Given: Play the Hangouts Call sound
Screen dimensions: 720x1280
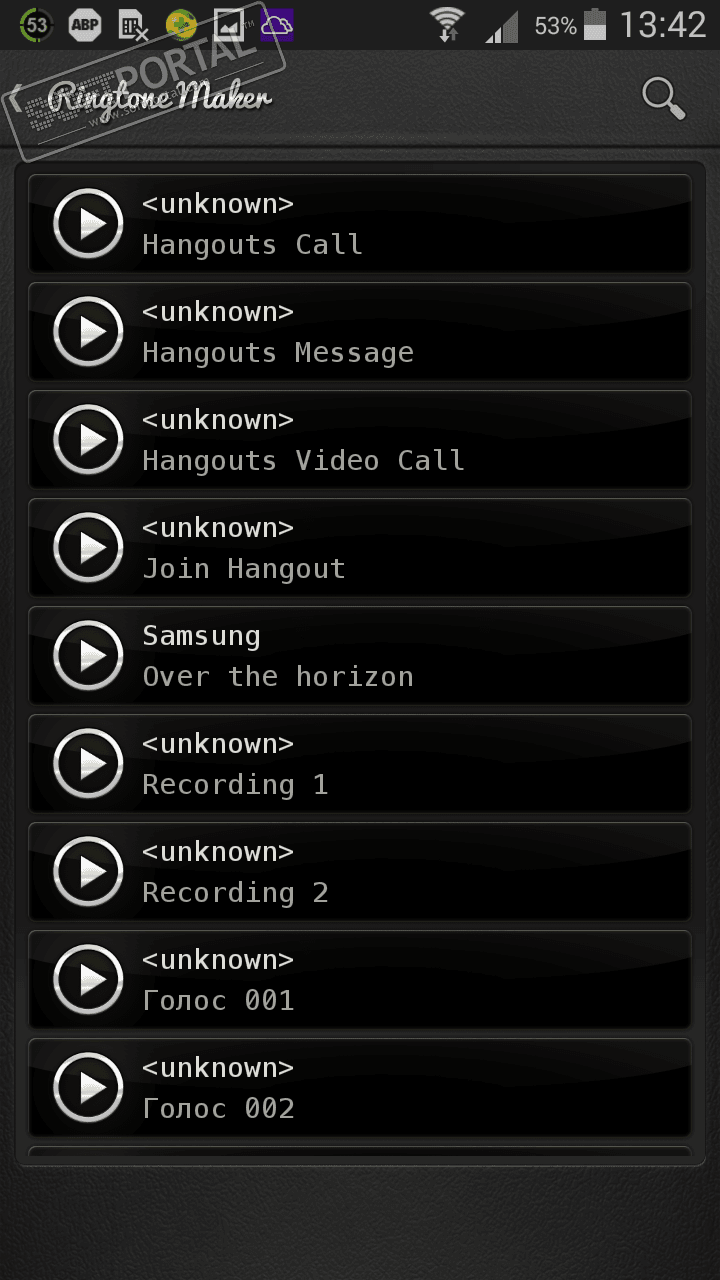Looking at the screenshot, I should click(88, 224).
